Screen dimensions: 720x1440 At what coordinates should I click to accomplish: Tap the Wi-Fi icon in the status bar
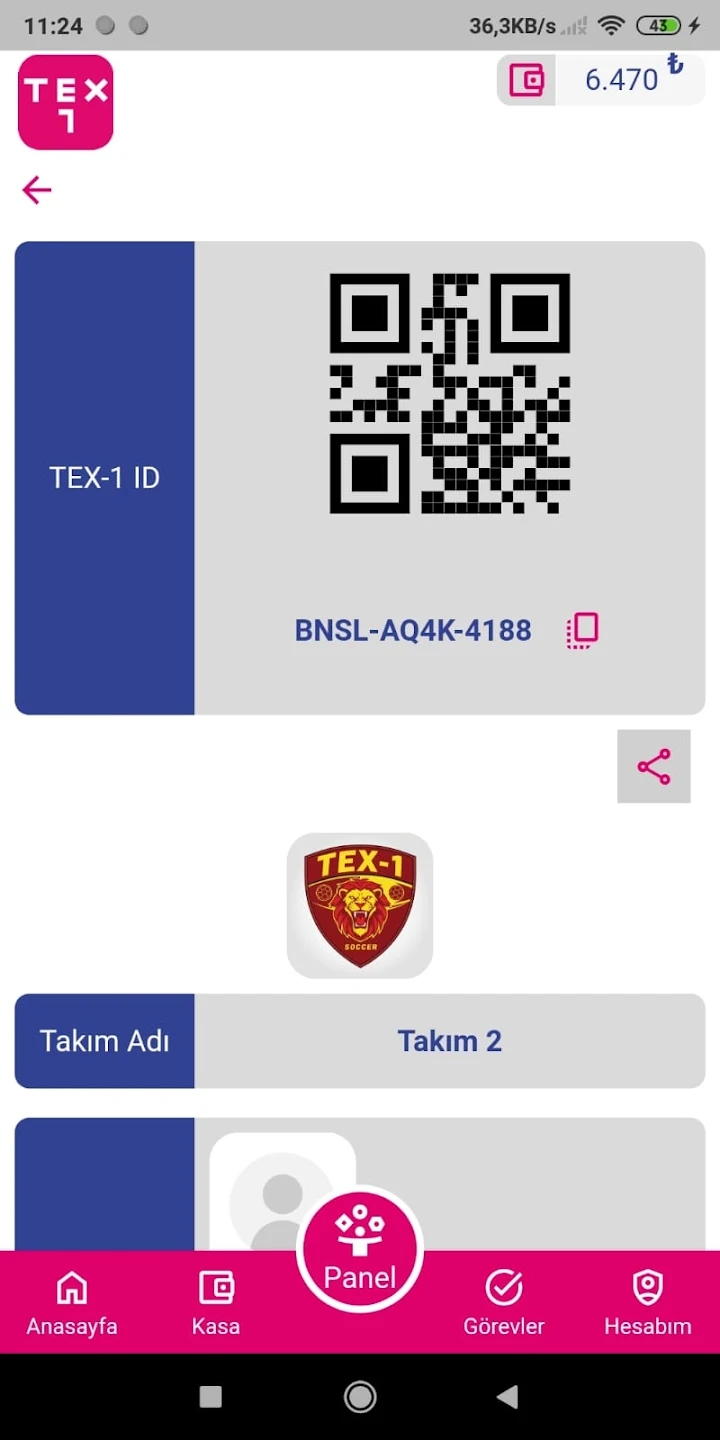tap(611, 25)
